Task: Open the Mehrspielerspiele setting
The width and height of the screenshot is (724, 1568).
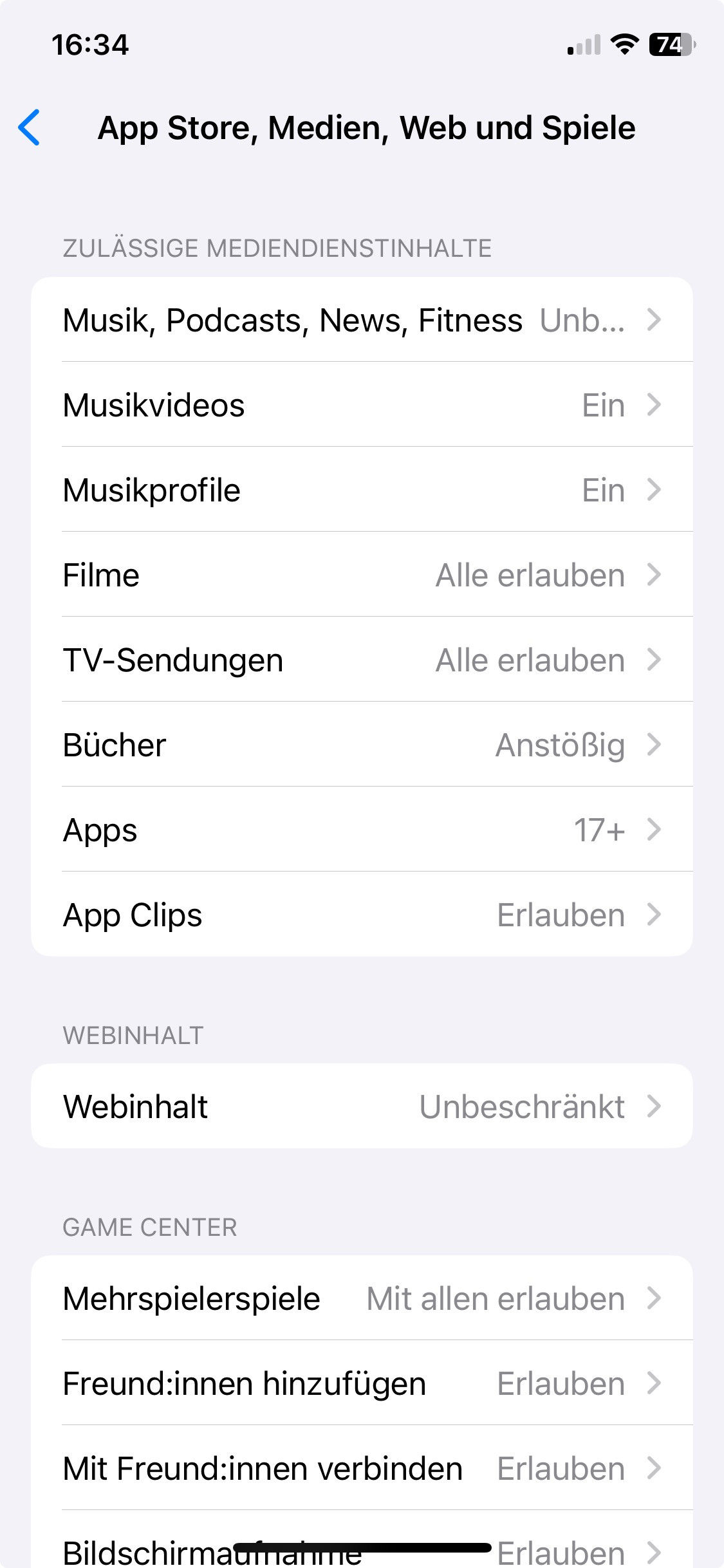Action: click(362, 1298)
